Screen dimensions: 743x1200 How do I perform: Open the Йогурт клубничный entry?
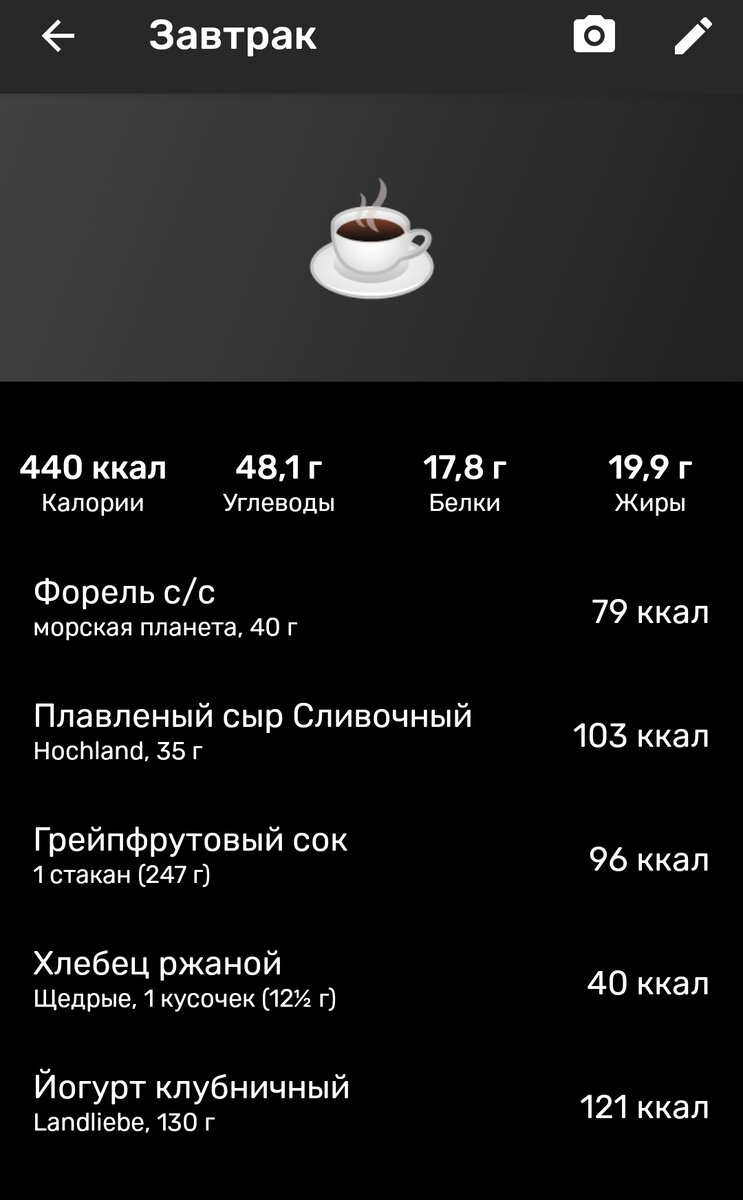(190, 1086)
